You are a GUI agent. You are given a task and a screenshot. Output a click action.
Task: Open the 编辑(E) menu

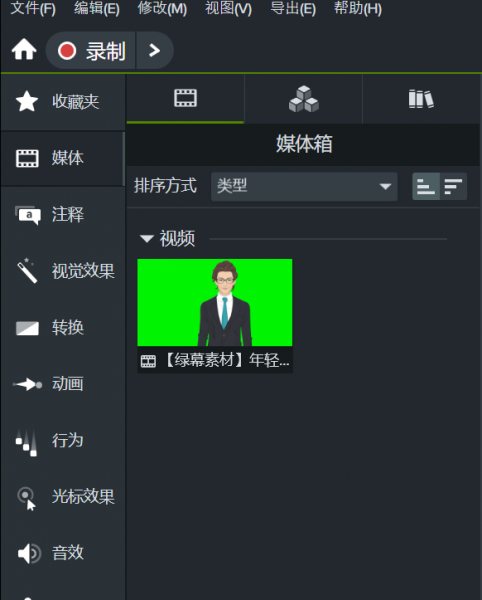[x=97, y=8]
